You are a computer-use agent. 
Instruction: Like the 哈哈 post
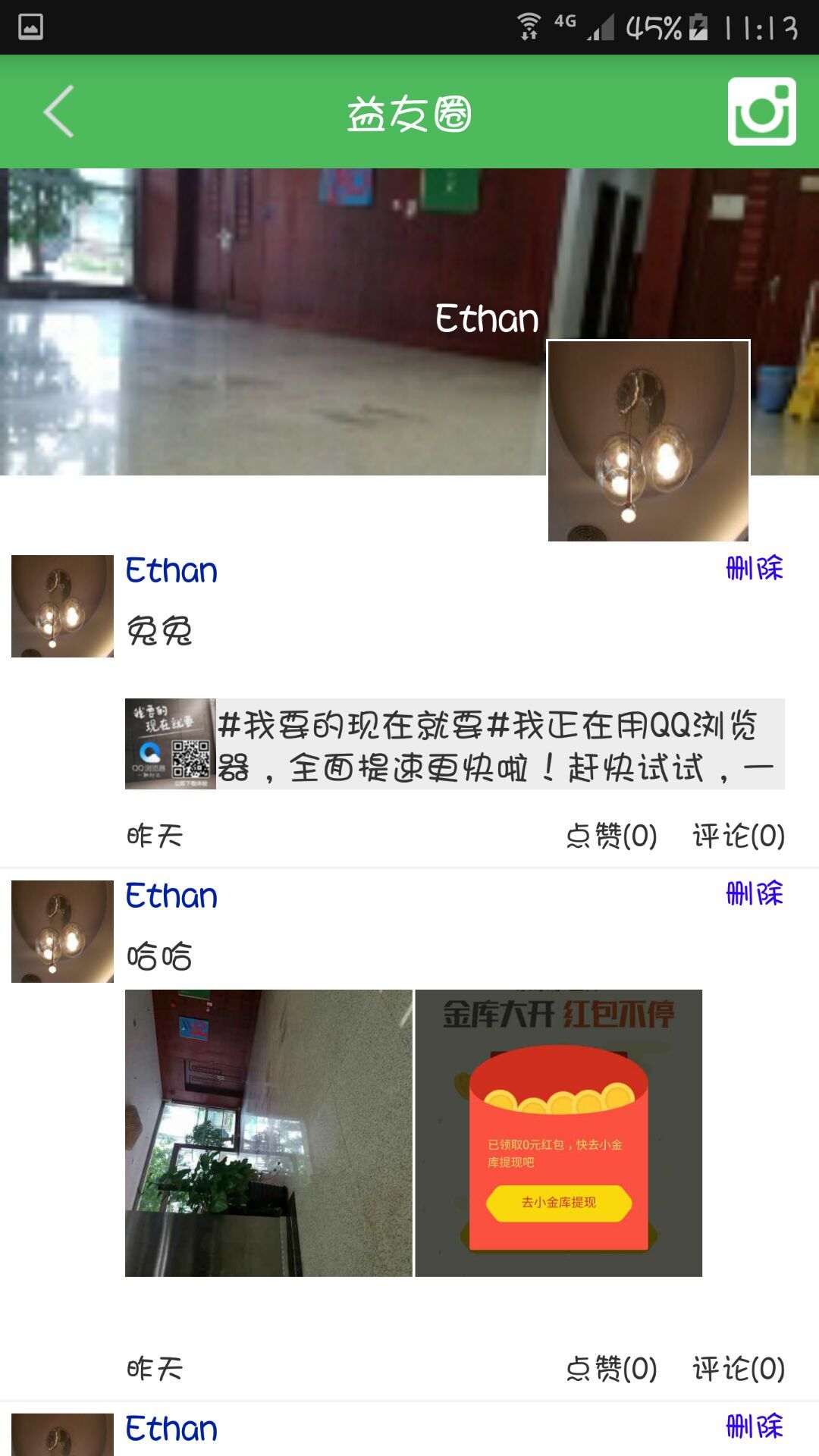(611, 1369)
